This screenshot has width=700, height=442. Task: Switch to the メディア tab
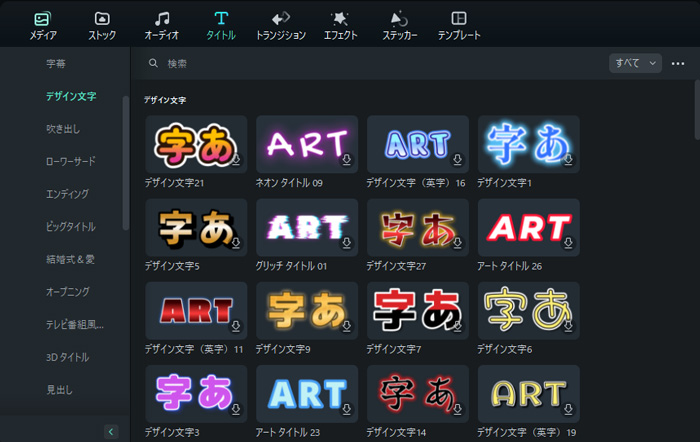click(x=42, y=25)
